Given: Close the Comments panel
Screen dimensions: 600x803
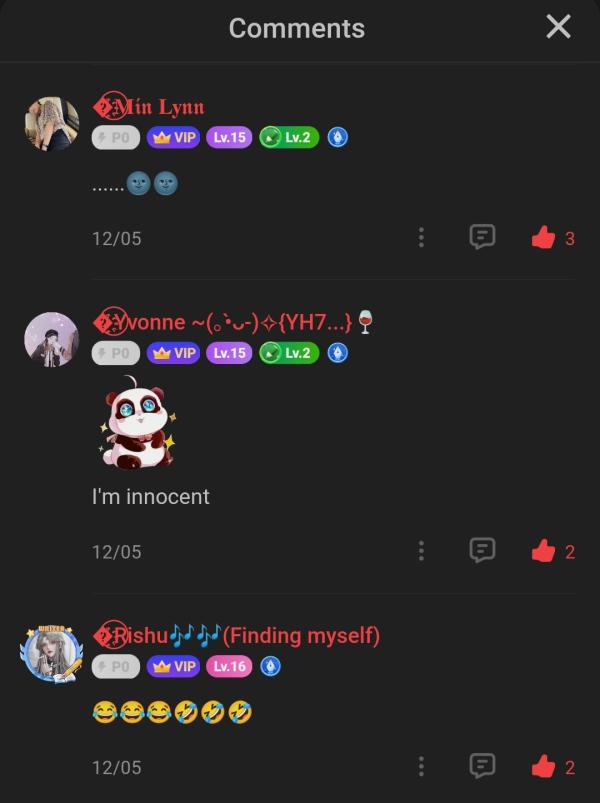Looking at the screenshot, I should (x=558, y=27).
